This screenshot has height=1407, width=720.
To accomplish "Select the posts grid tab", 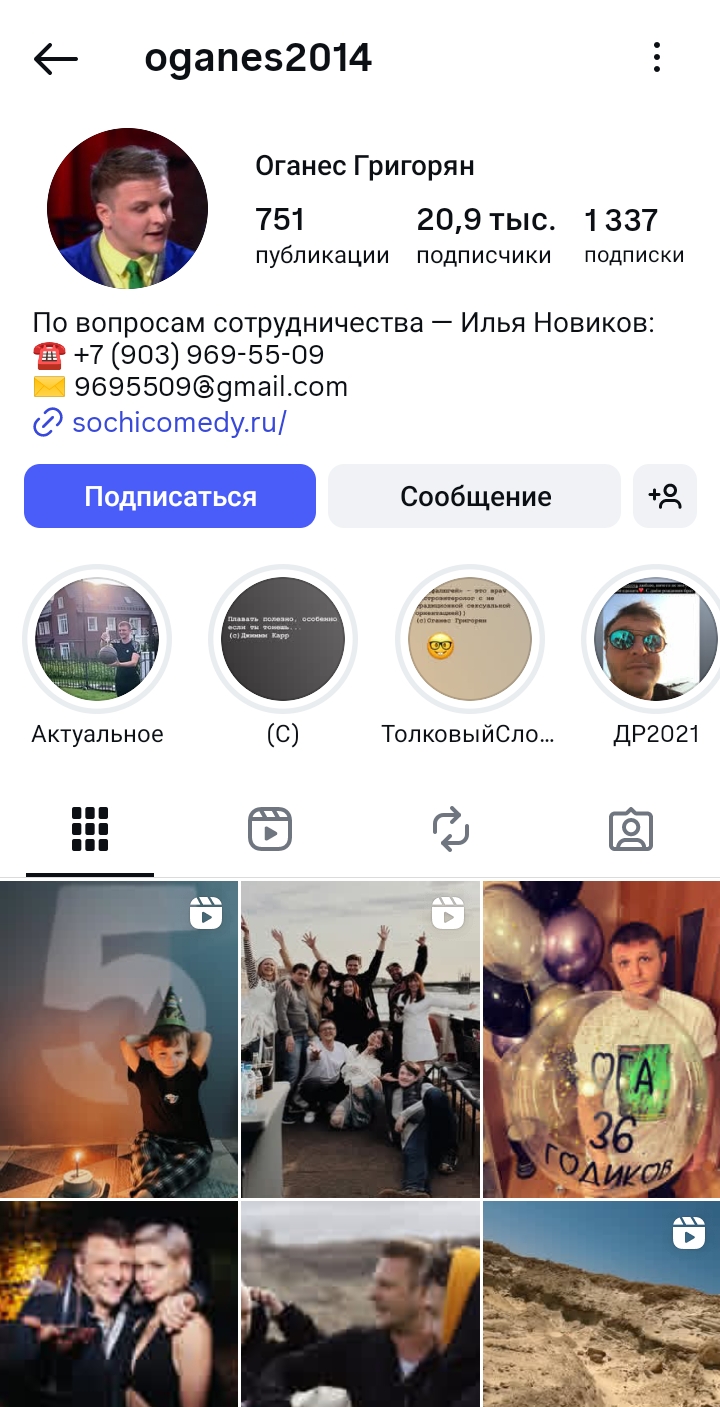I will point(90,829).
